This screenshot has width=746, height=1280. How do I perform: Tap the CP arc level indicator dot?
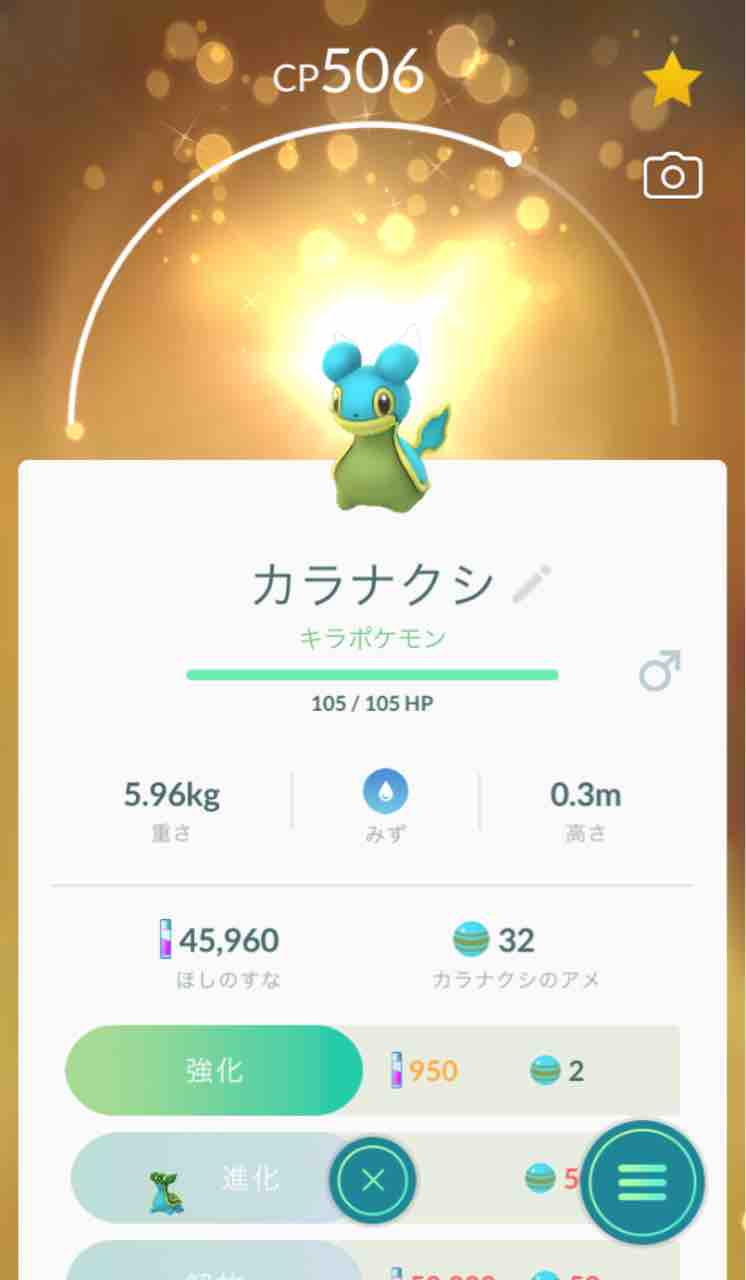coord(514,157)
